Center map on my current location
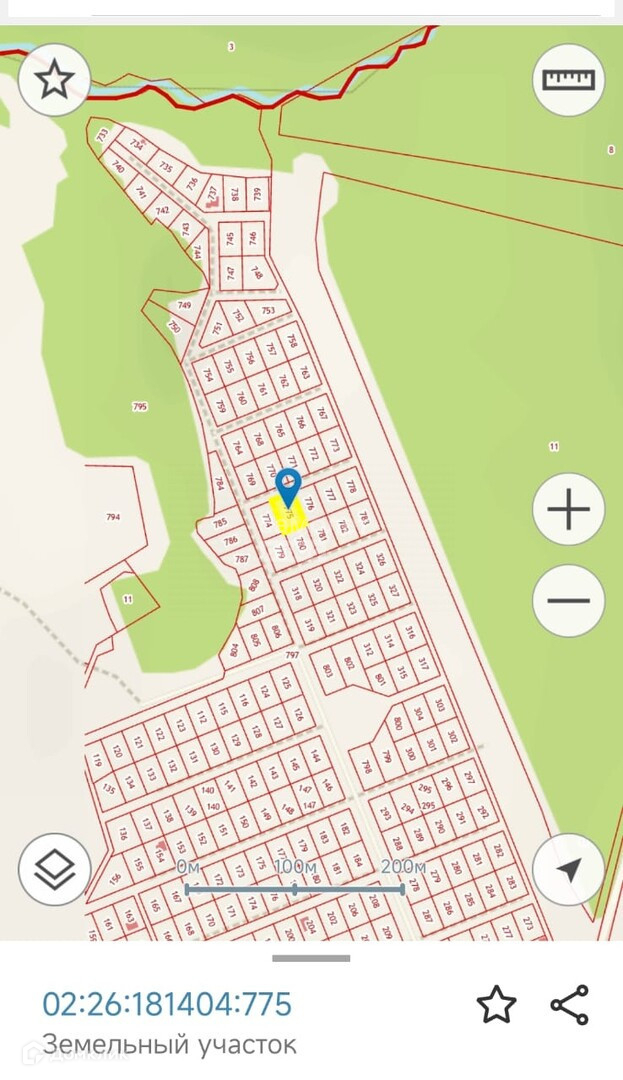This screenshot has width=623, height=1080. pos(568,870)
